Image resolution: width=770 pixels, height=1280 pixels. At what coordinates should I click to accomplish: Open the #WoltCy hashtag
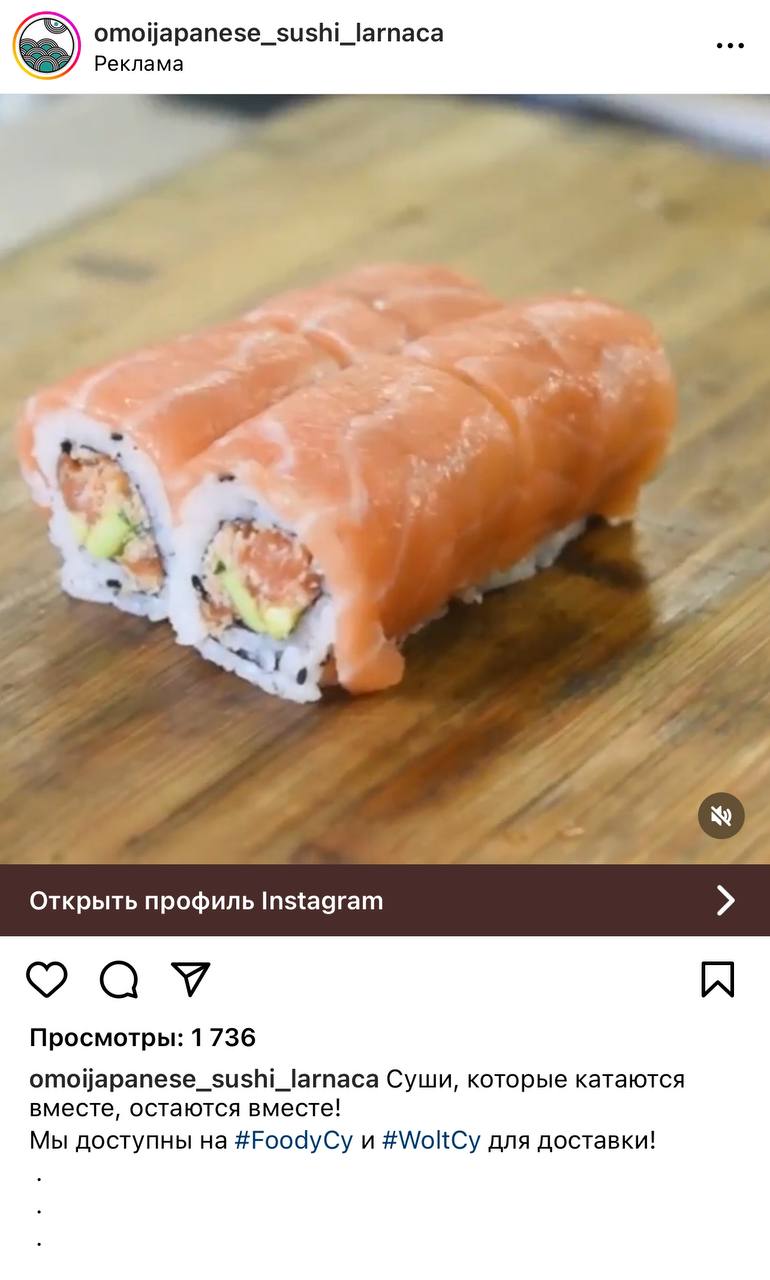(431, 1140)
